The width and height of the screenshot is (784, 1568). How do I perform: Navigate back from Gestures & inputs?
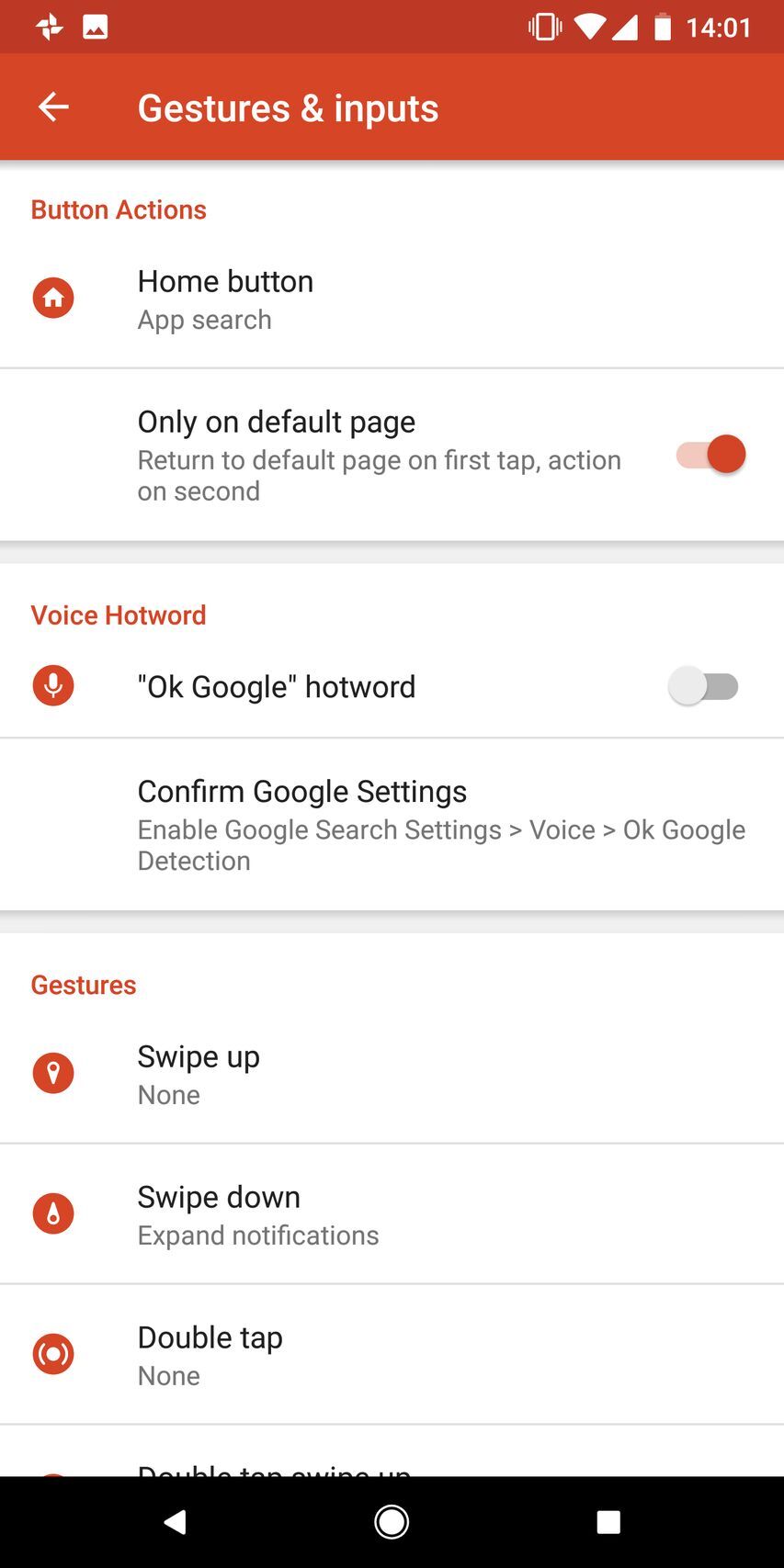(x=52, y=107)
